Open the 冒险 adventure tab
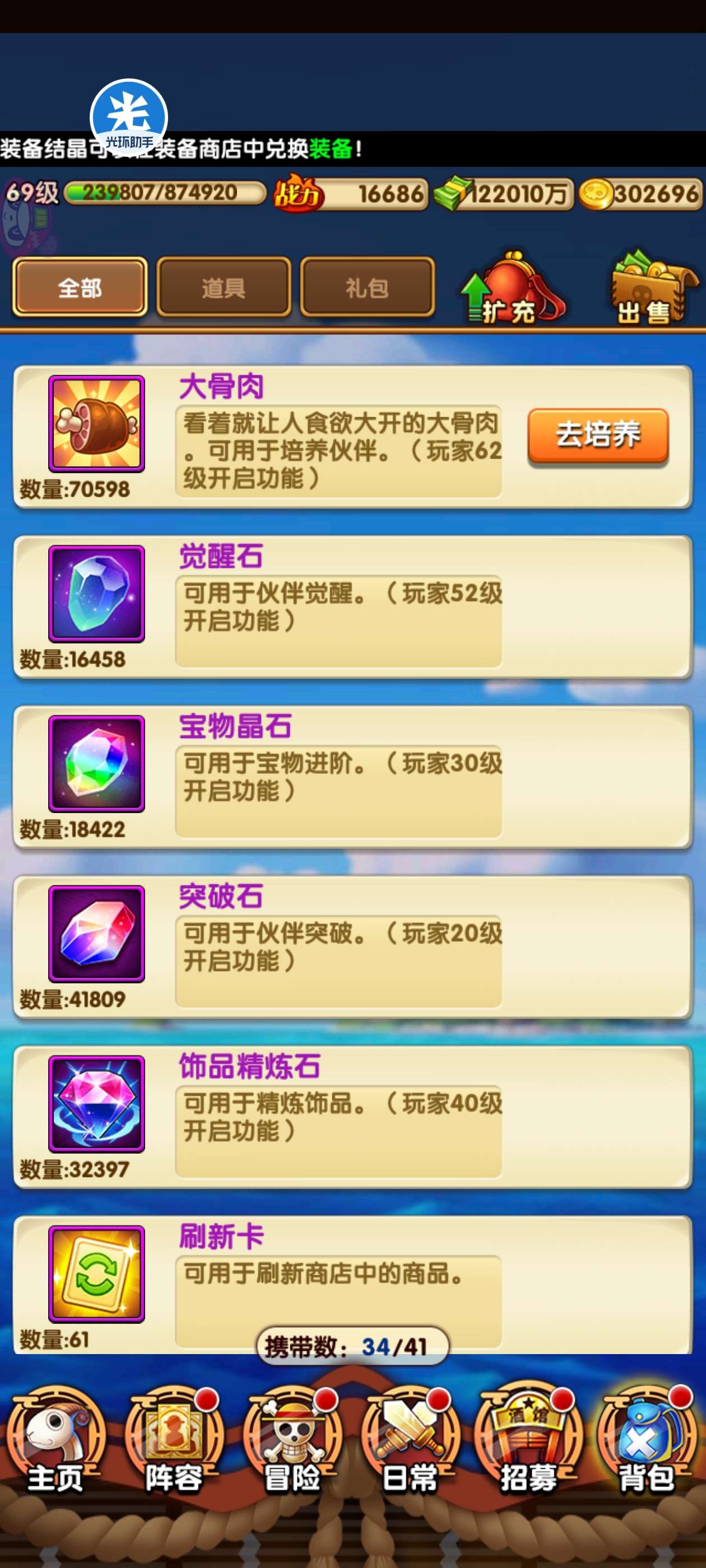This screenshot has height=1568, width=706. [x=292, y=1443]
